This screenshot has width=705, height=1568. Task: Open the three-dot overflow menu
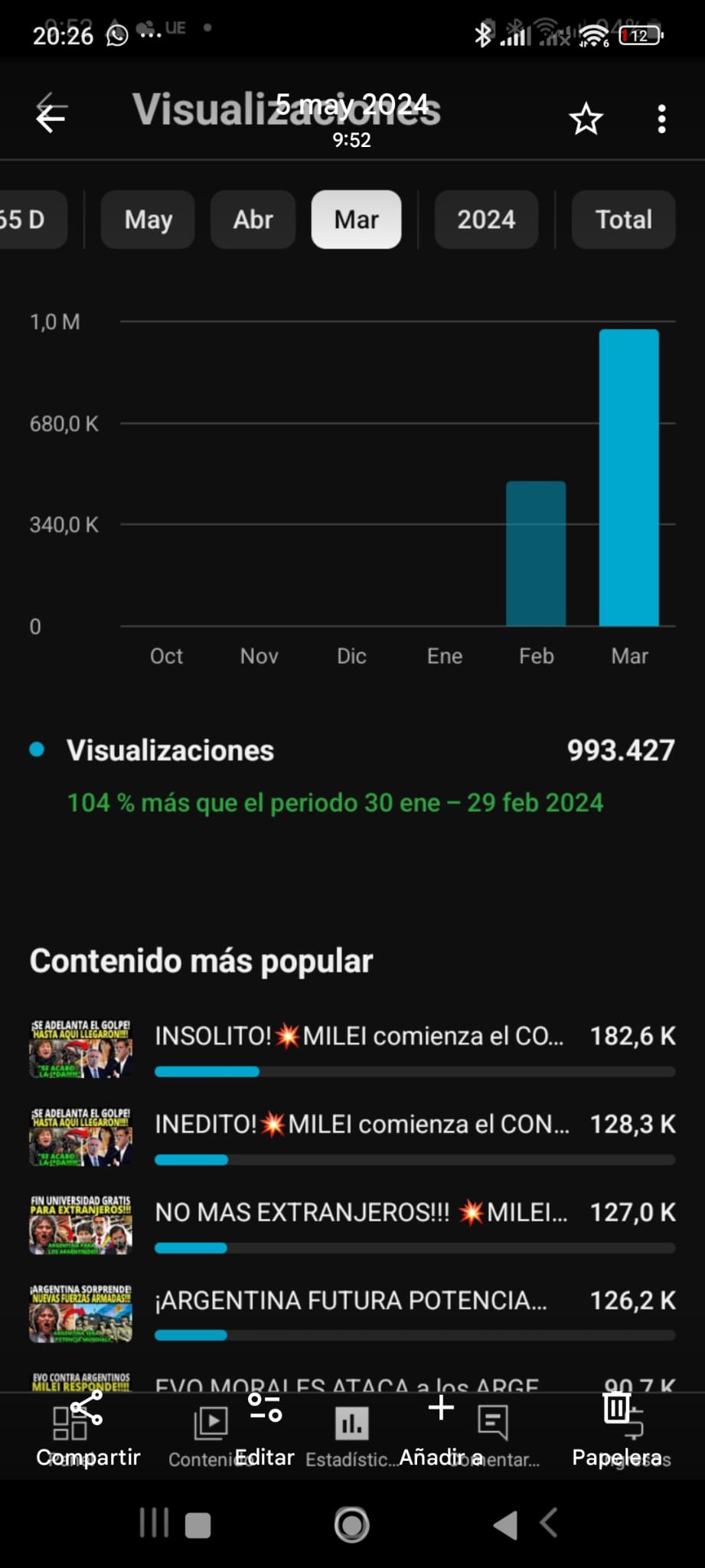(x=662, y=119)
